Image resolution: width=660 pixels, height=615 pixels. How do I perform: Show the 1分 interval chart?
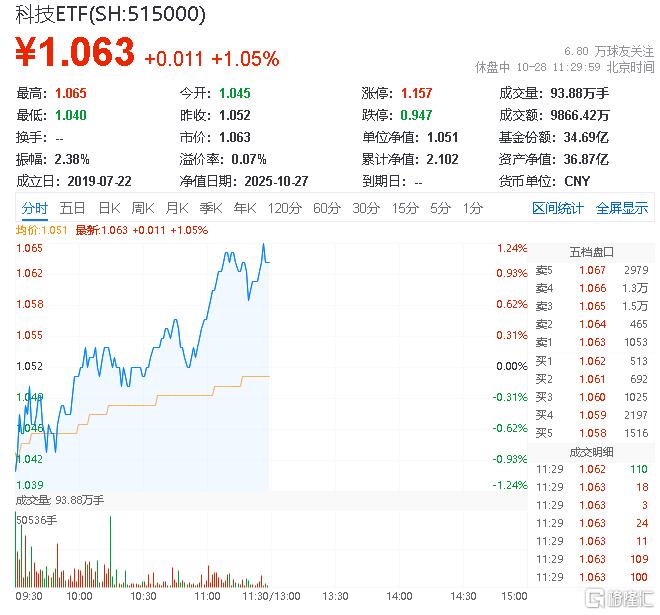[472, 208]
